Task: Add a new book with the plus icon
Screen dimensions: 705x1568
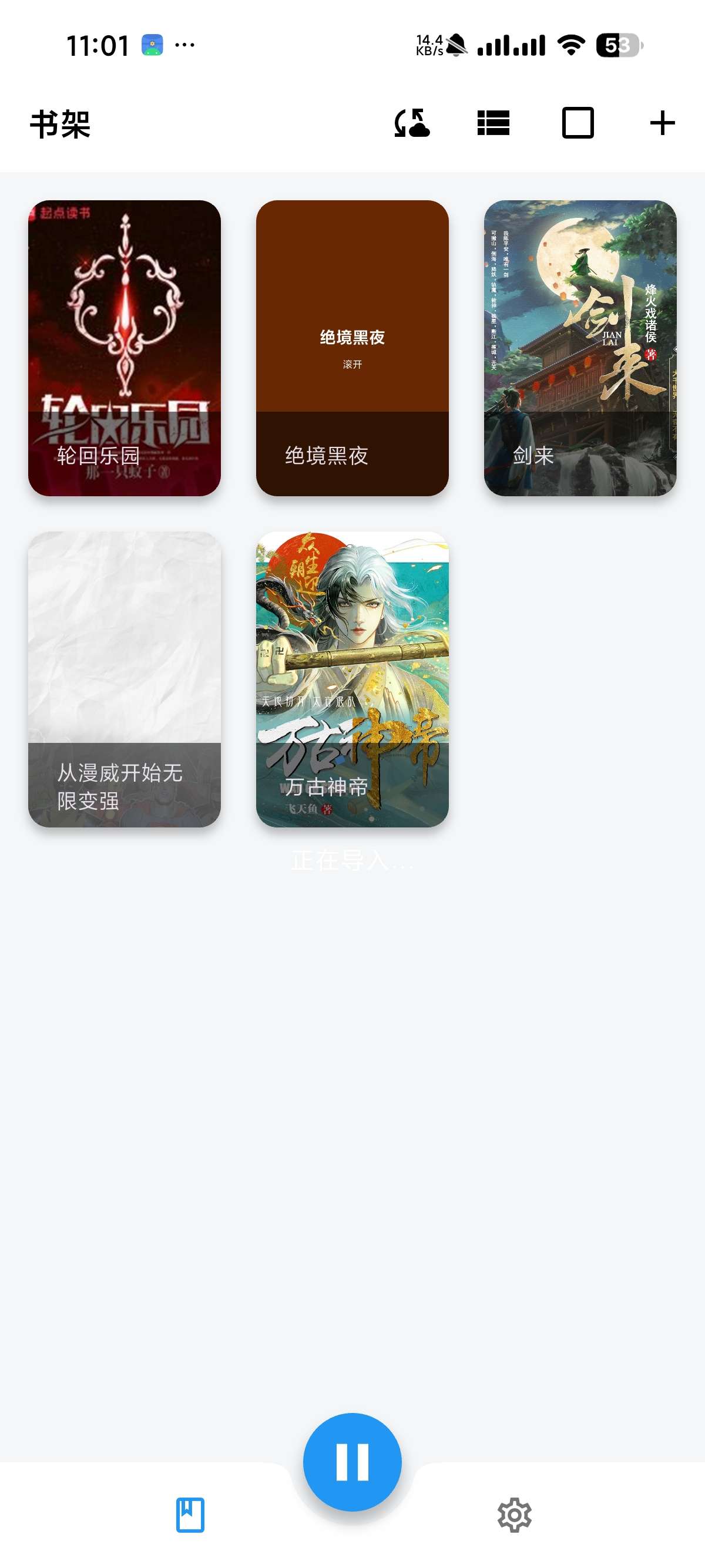Action: (662, 123)
